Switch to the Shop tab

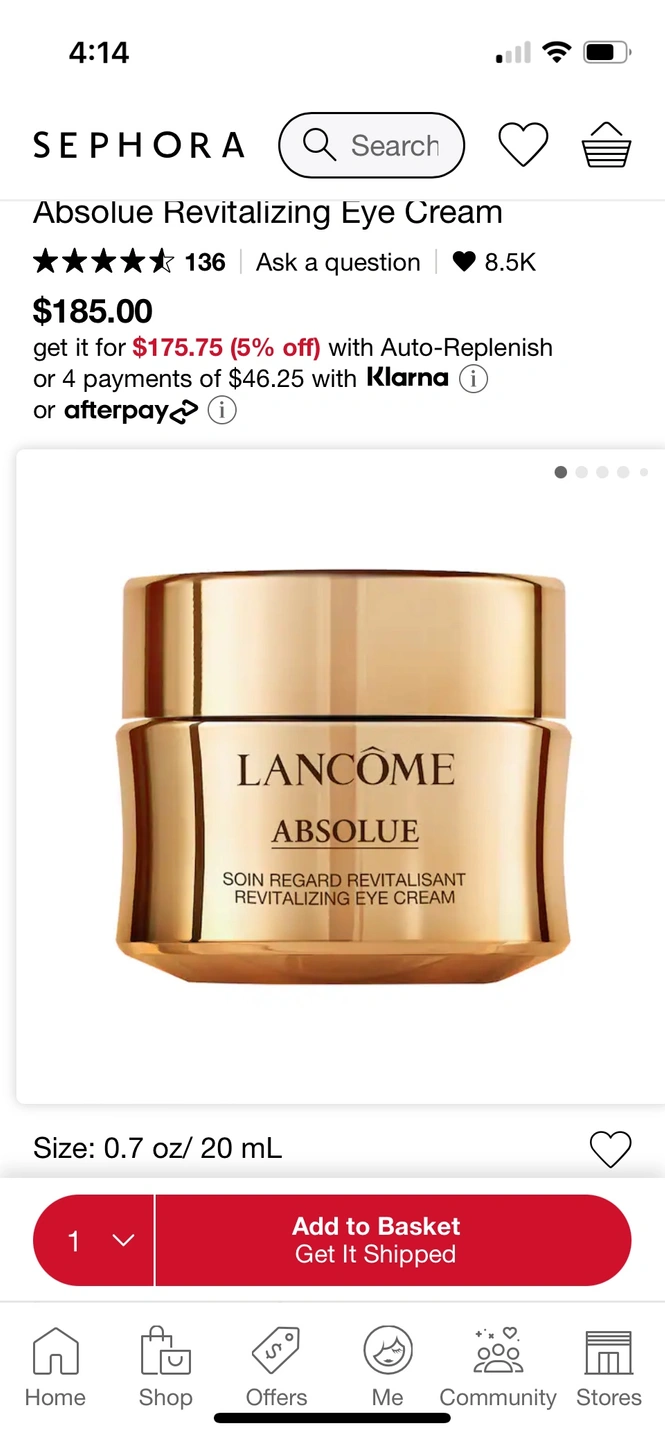tap(165, 1367)
